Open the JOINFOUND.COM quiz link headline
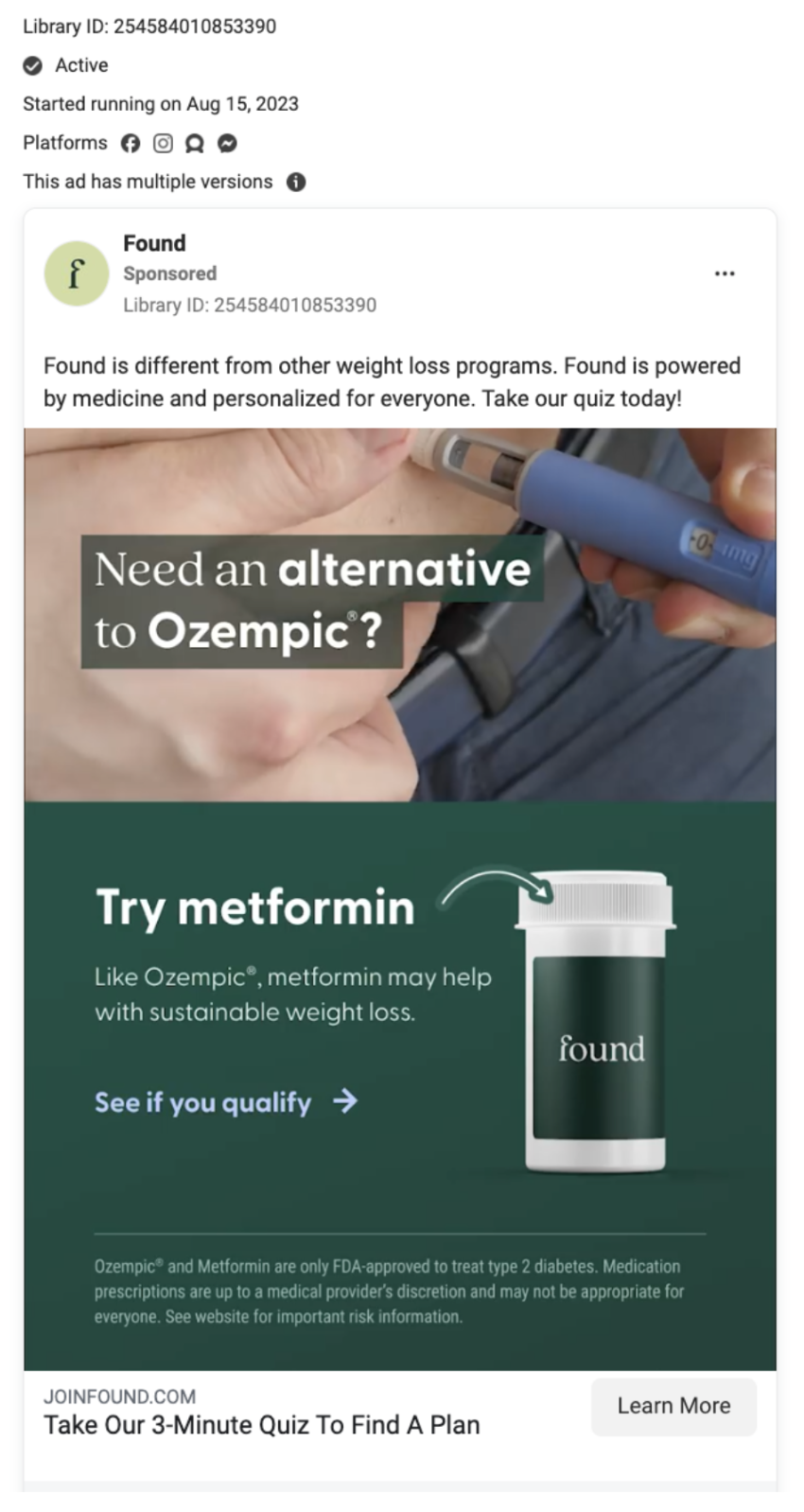Screen dimensions: 804x1512 point(262,1425)
